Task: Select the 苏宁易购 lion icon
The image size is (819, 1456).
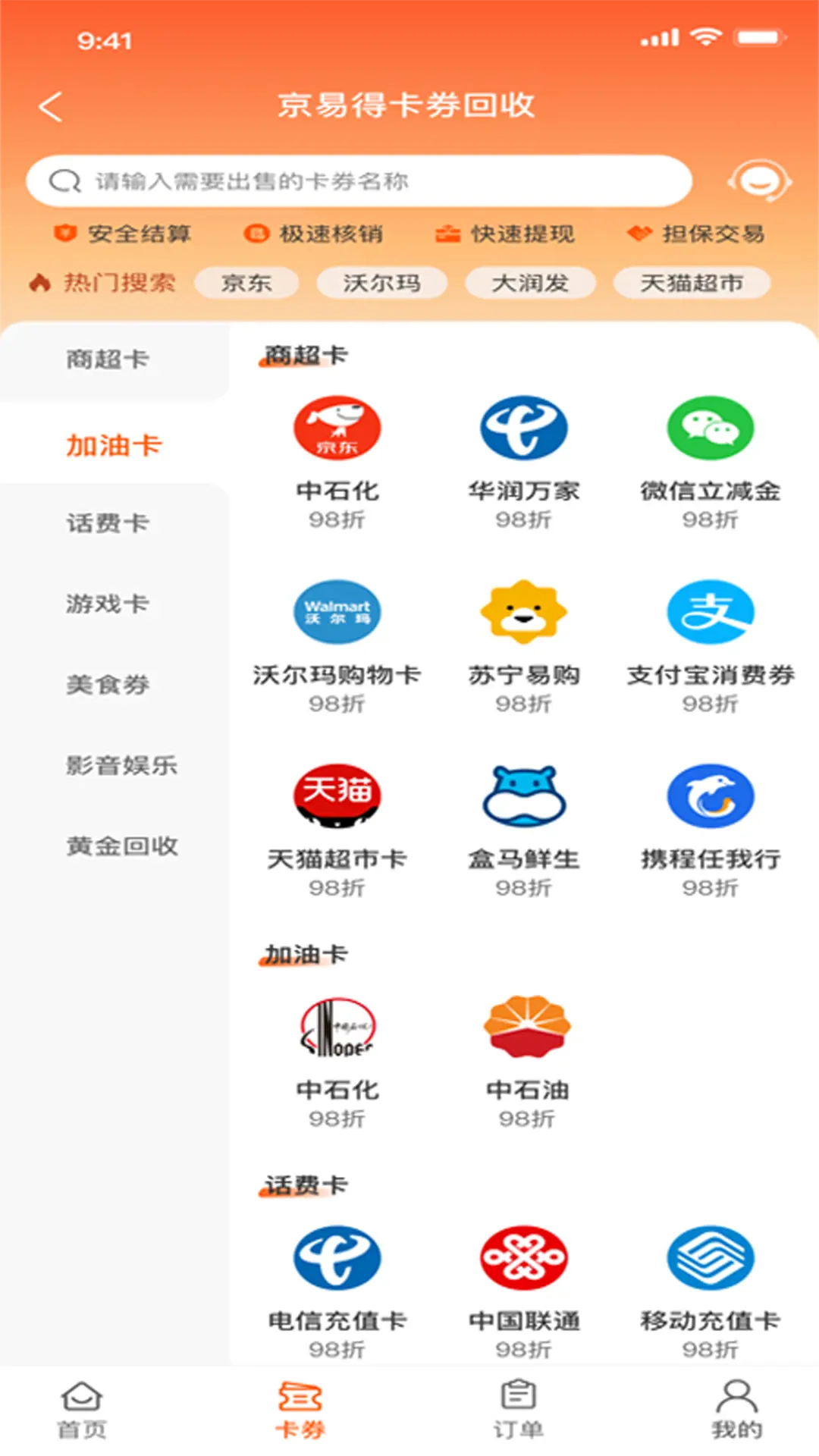Action: 523,611
